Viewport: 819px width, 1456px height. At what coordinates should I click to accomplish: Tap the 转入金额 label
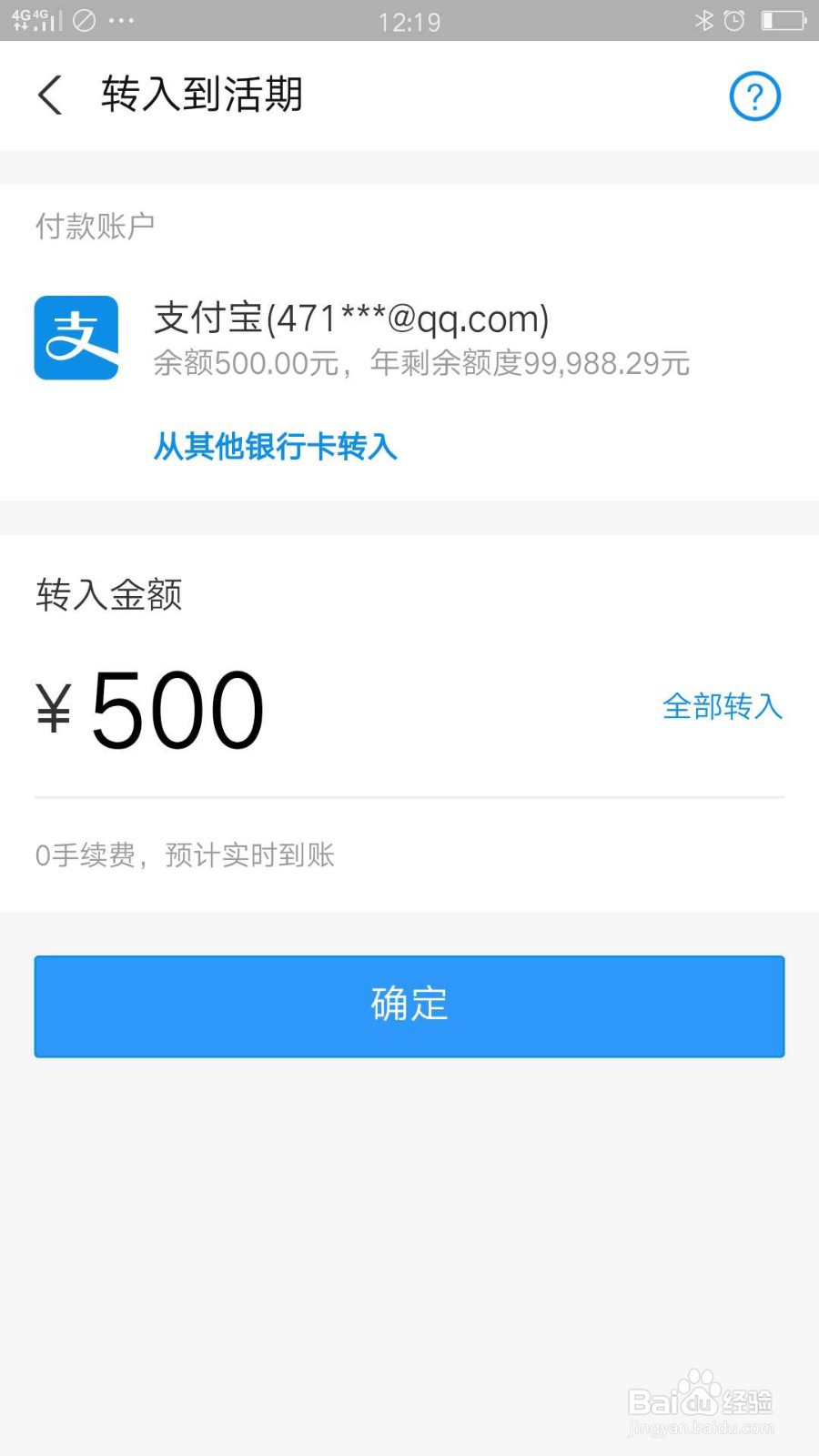coord(109,595)
